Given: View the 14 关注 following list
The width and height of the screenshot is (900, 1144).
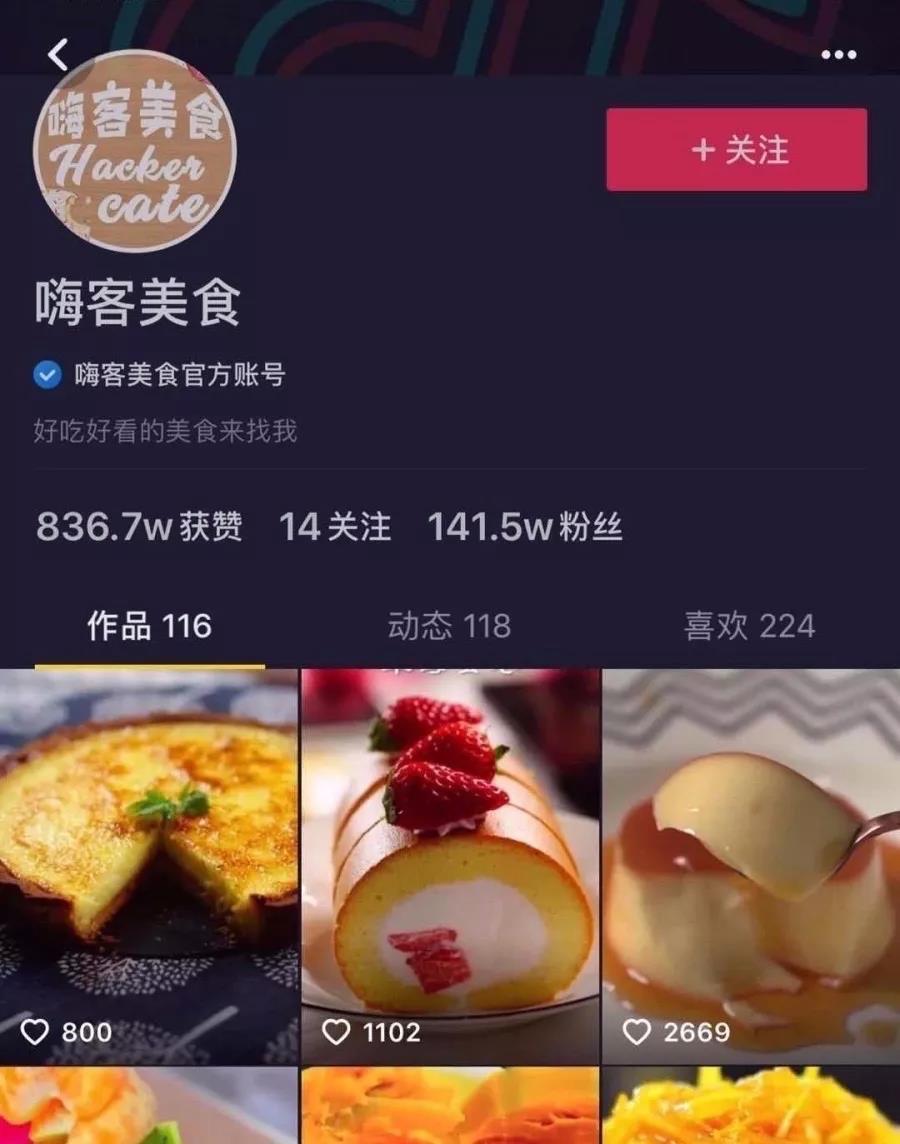Looking at the screenshot, I should 334,527.
